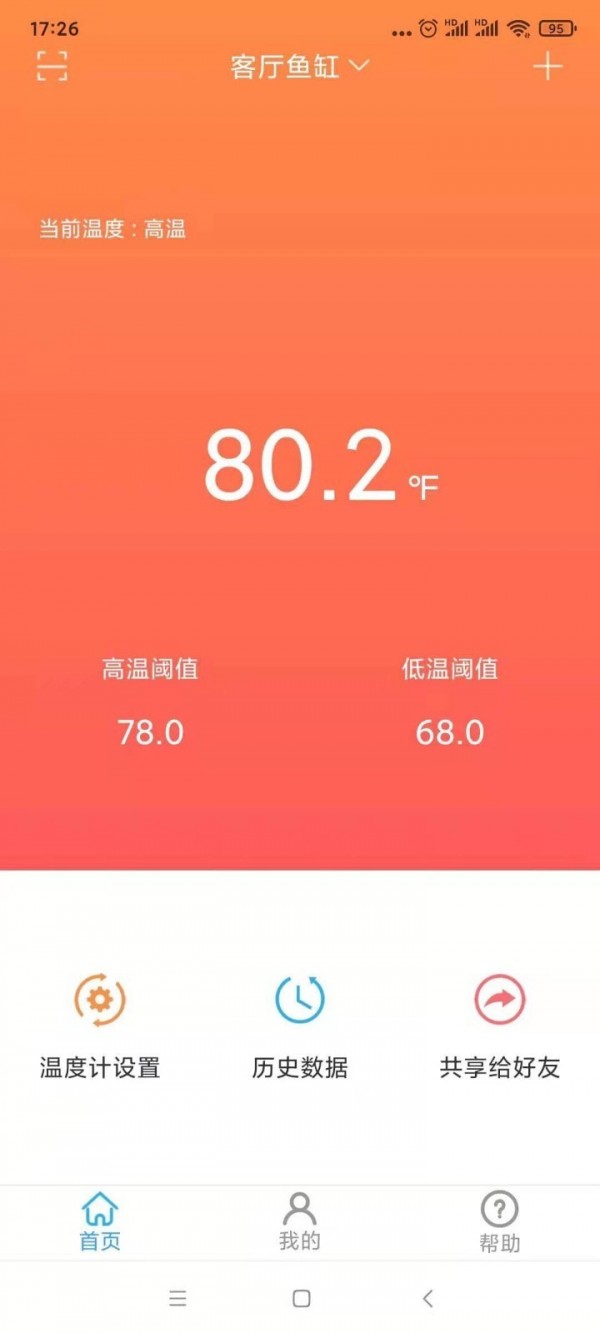Add a new device with the plus icon
Image resolution: width=600 pixels, height=1333 pixels.
[547, 67]
